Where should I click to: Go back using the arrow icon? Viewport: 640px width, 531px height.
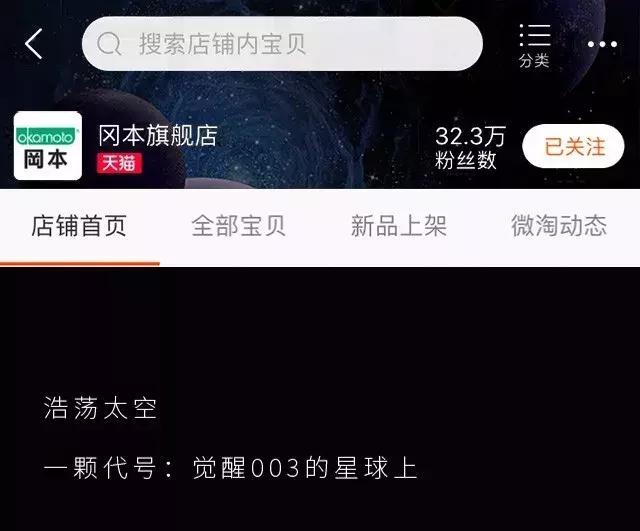34,44
